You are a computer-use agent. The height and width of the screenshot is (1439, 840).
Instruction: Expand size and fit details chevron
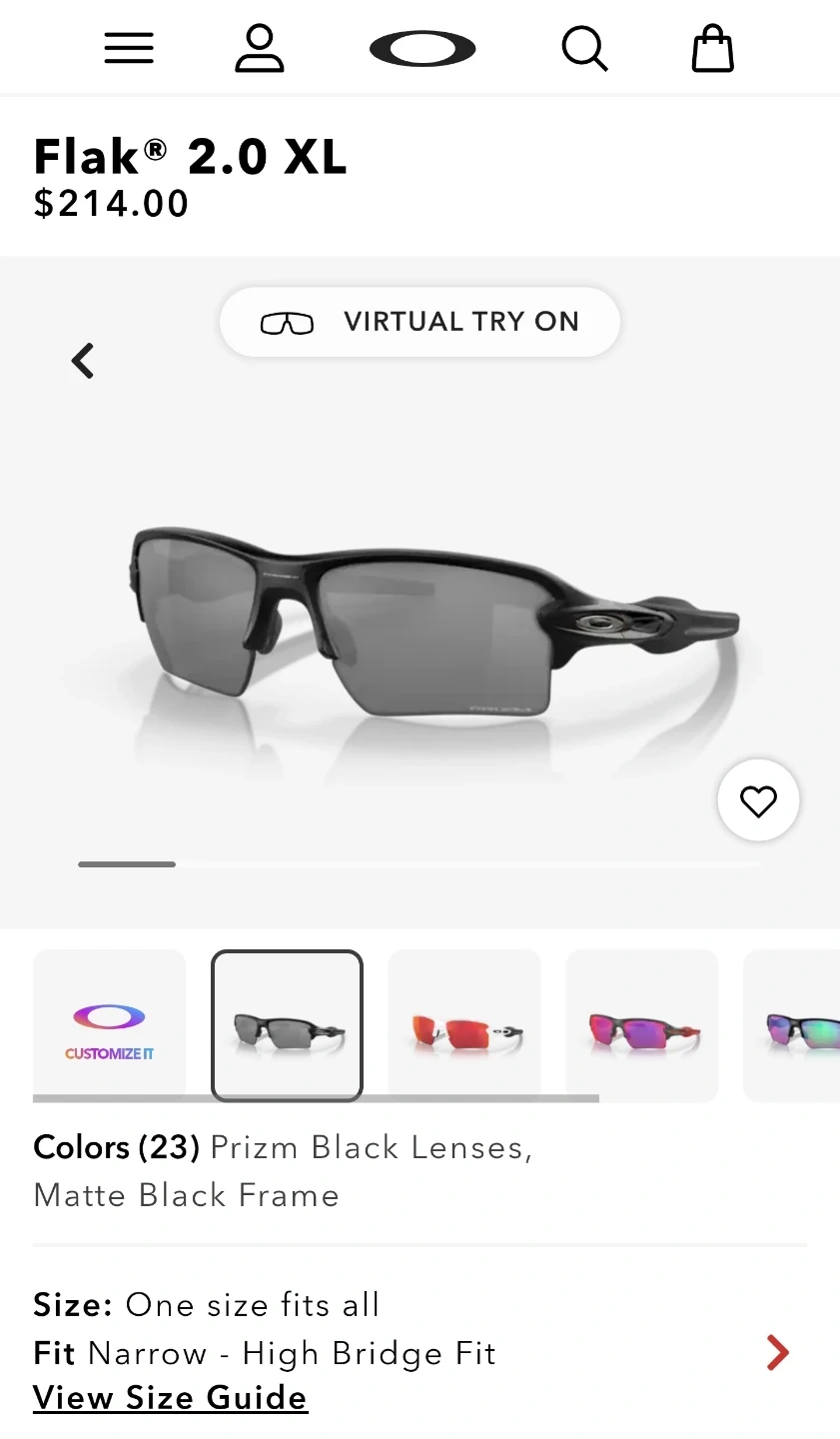pos(778,1352)
